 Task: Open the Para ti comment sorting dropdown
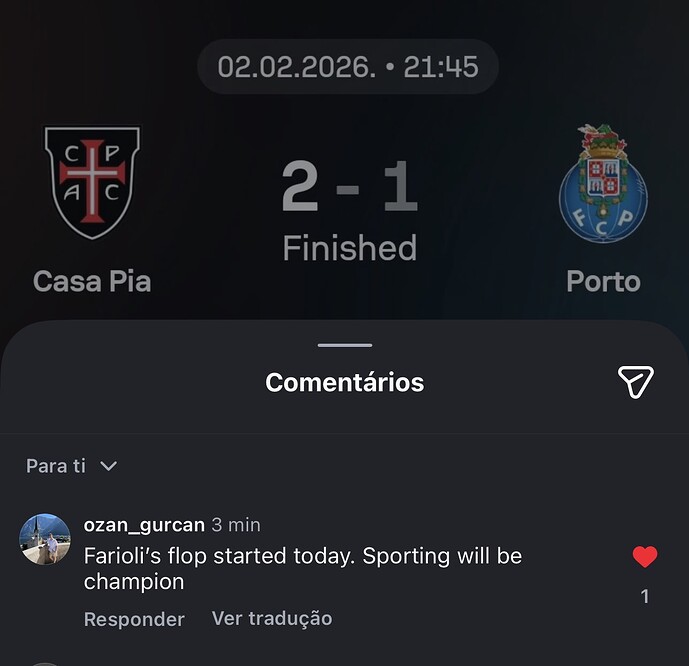tap(72, 466)
